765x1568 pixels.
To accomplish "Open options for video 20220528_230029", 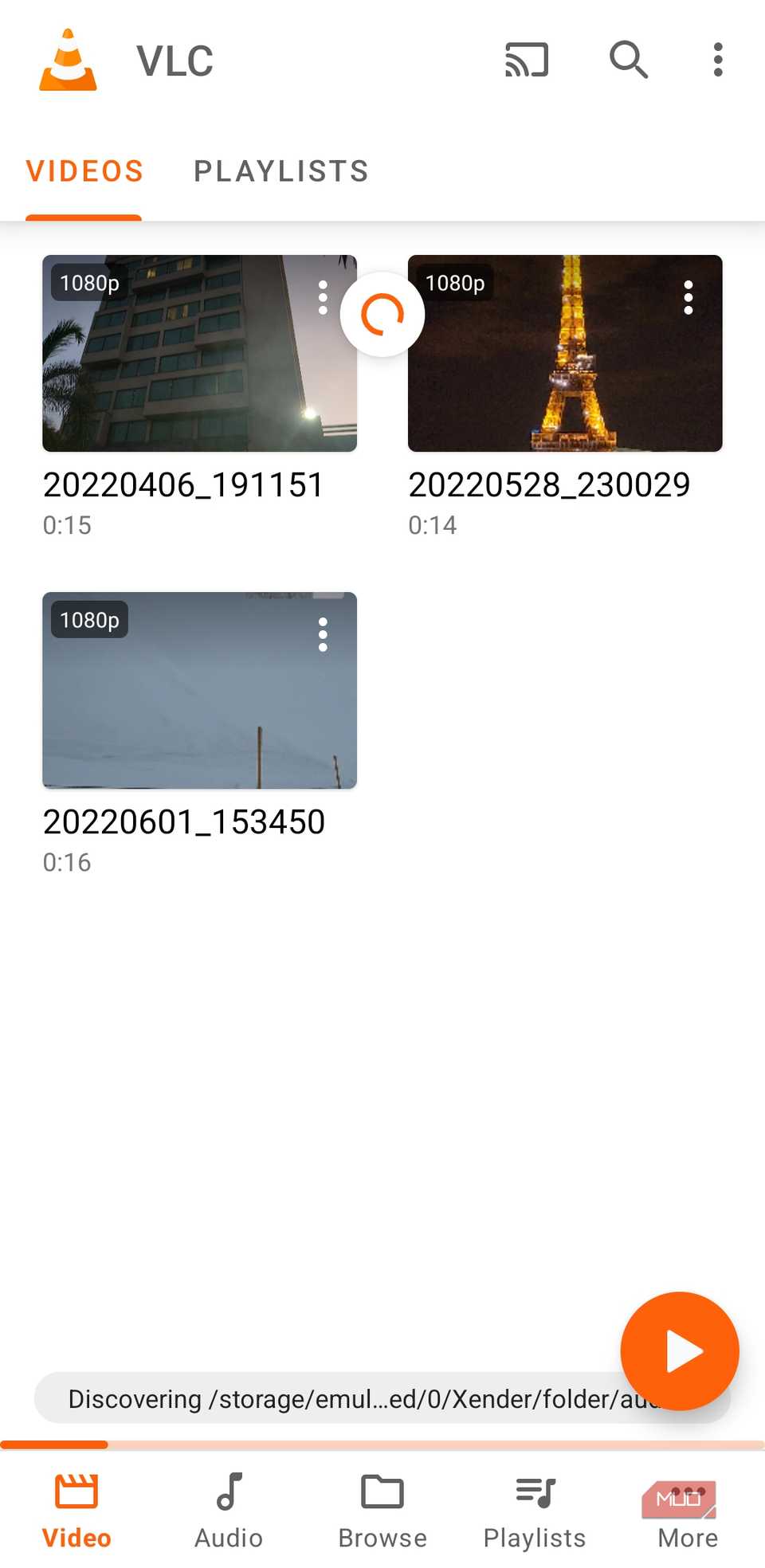I will coord(688,297).
